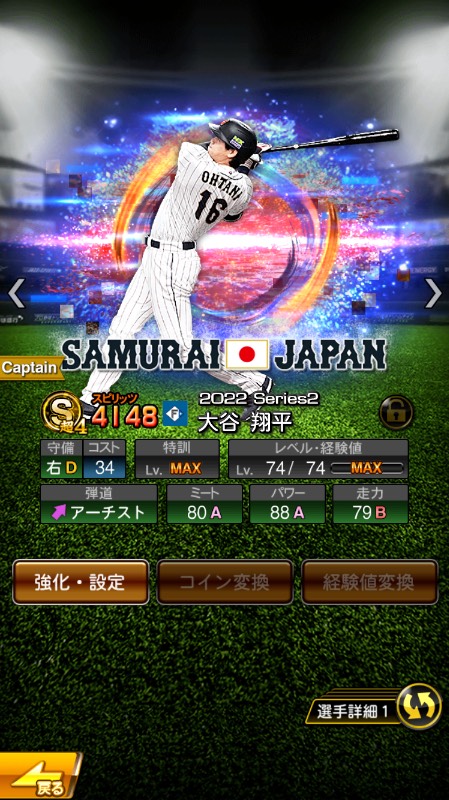Go to the previous player with left arrow
Image resolution: width=449 pixels, height=800 pixels.
click(x=16, y=293)
